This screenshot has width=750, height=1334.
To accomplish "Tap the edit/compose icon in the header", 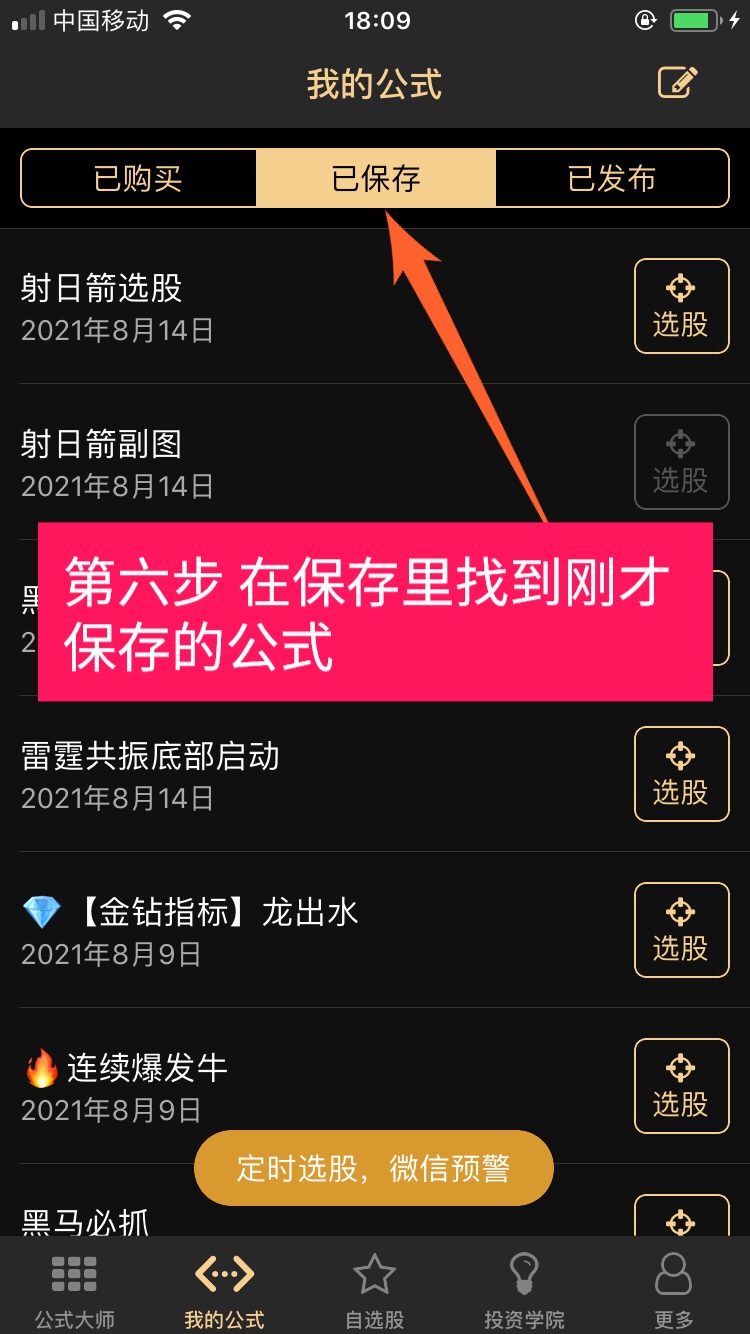I will coord(677,83).
